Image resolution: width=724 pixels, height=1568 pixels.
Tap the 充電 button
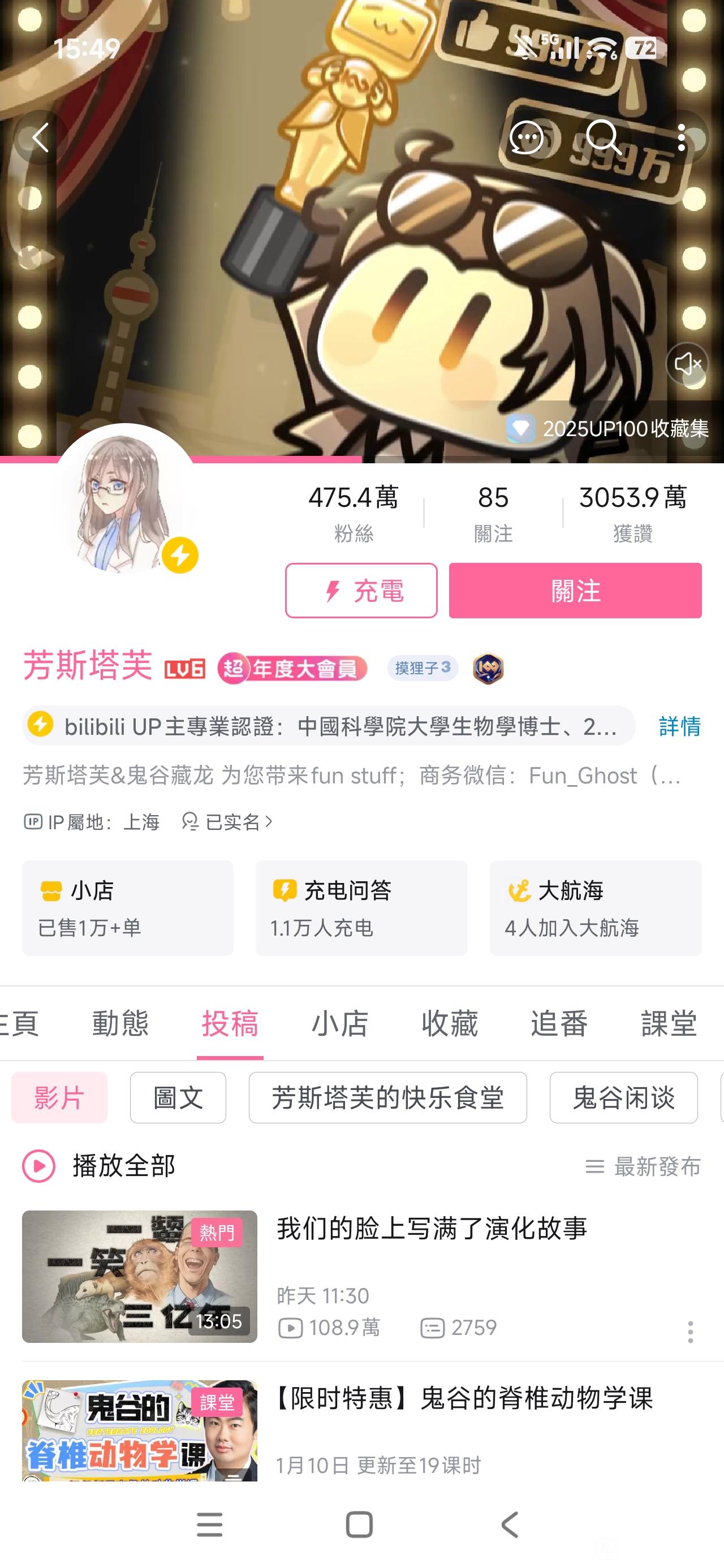[361, 591]
